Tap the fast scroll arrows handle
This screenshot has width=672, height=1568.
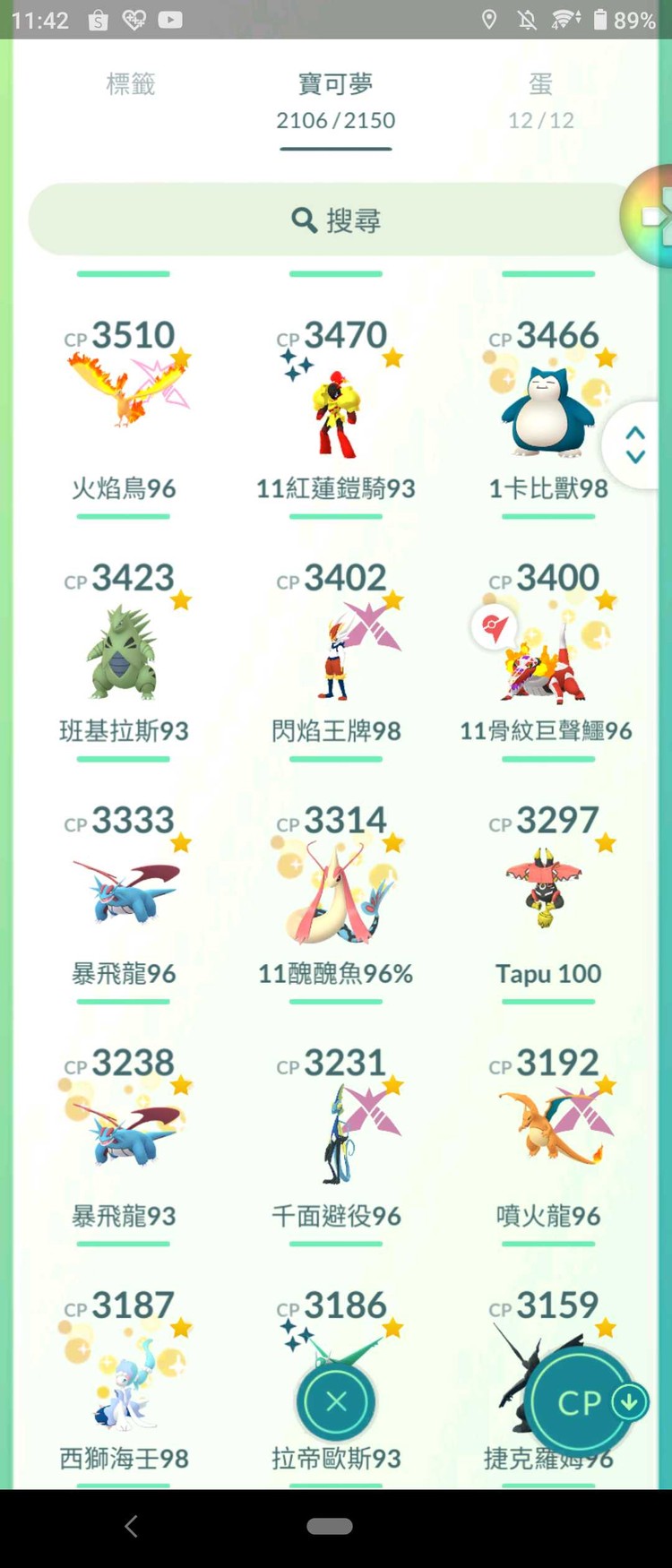click(635, 444)
